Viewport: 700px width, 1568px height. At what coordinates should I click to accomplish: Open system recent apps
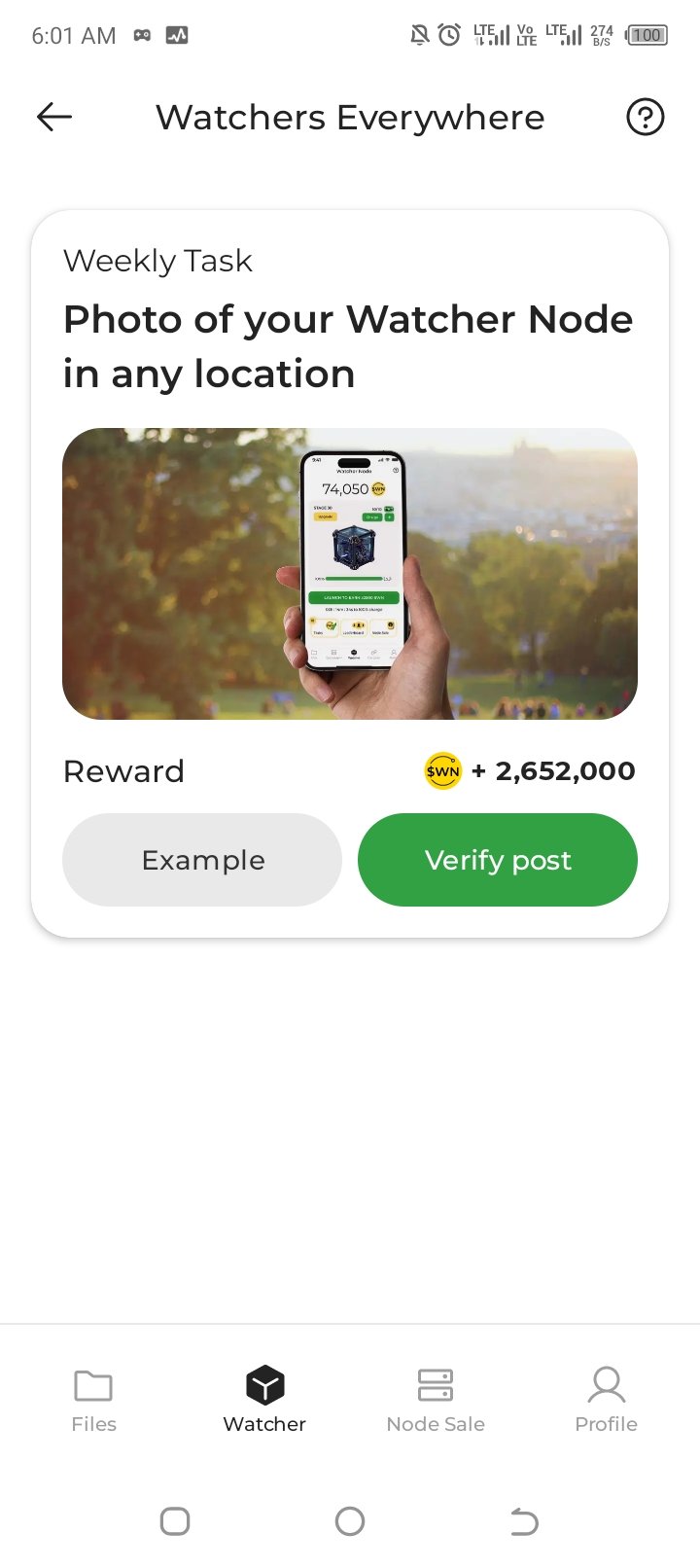pos(175,1521)
